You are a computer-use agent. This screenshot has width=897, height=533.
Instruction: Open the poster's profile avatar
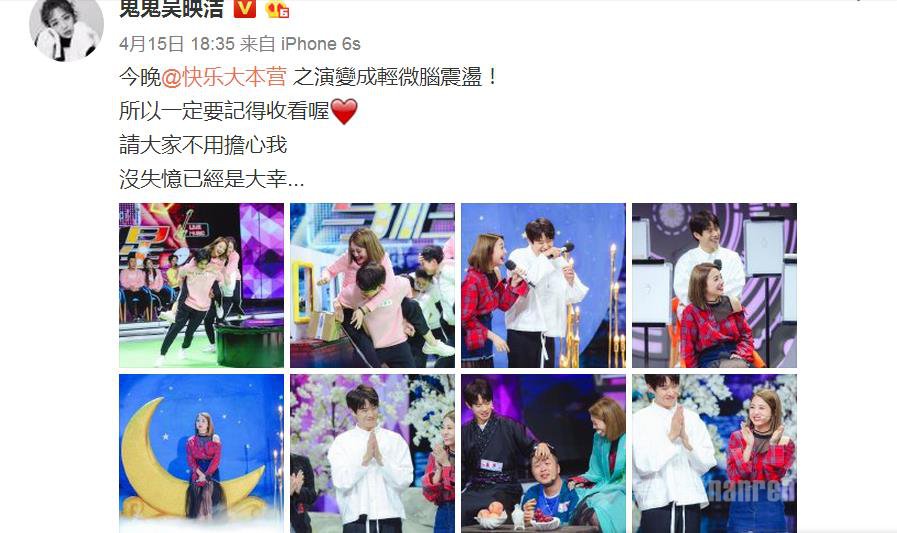(67, 27)
